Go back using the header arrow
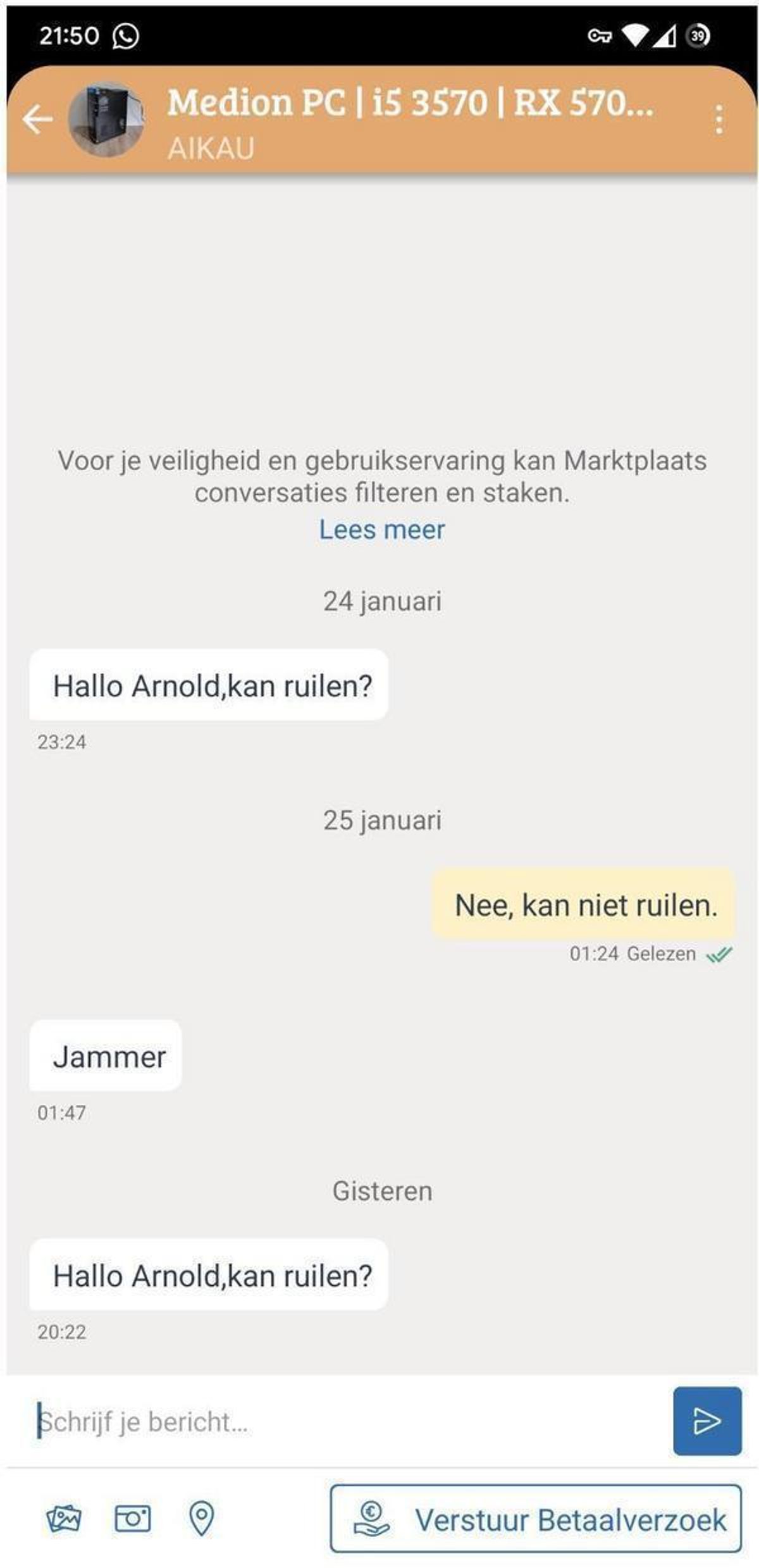 point(37,119)
